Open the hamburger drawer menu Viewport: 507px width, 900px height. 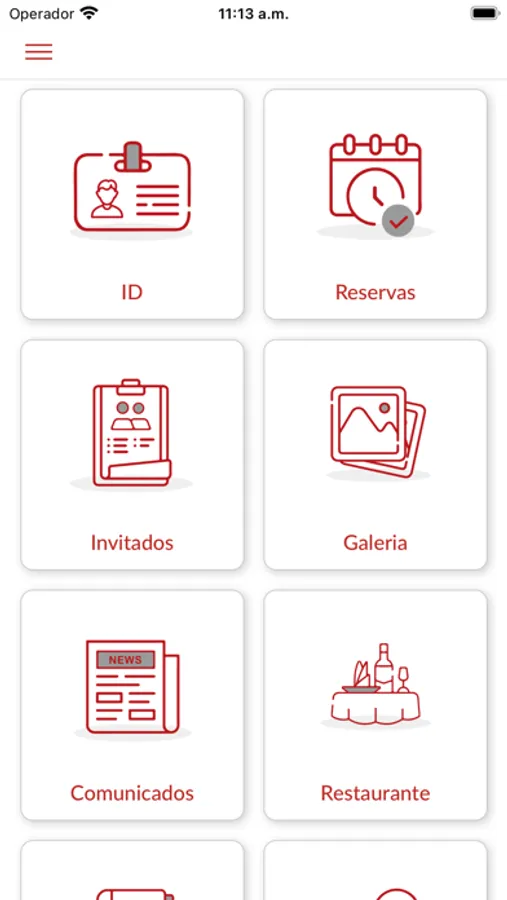(x=38, y=52)
